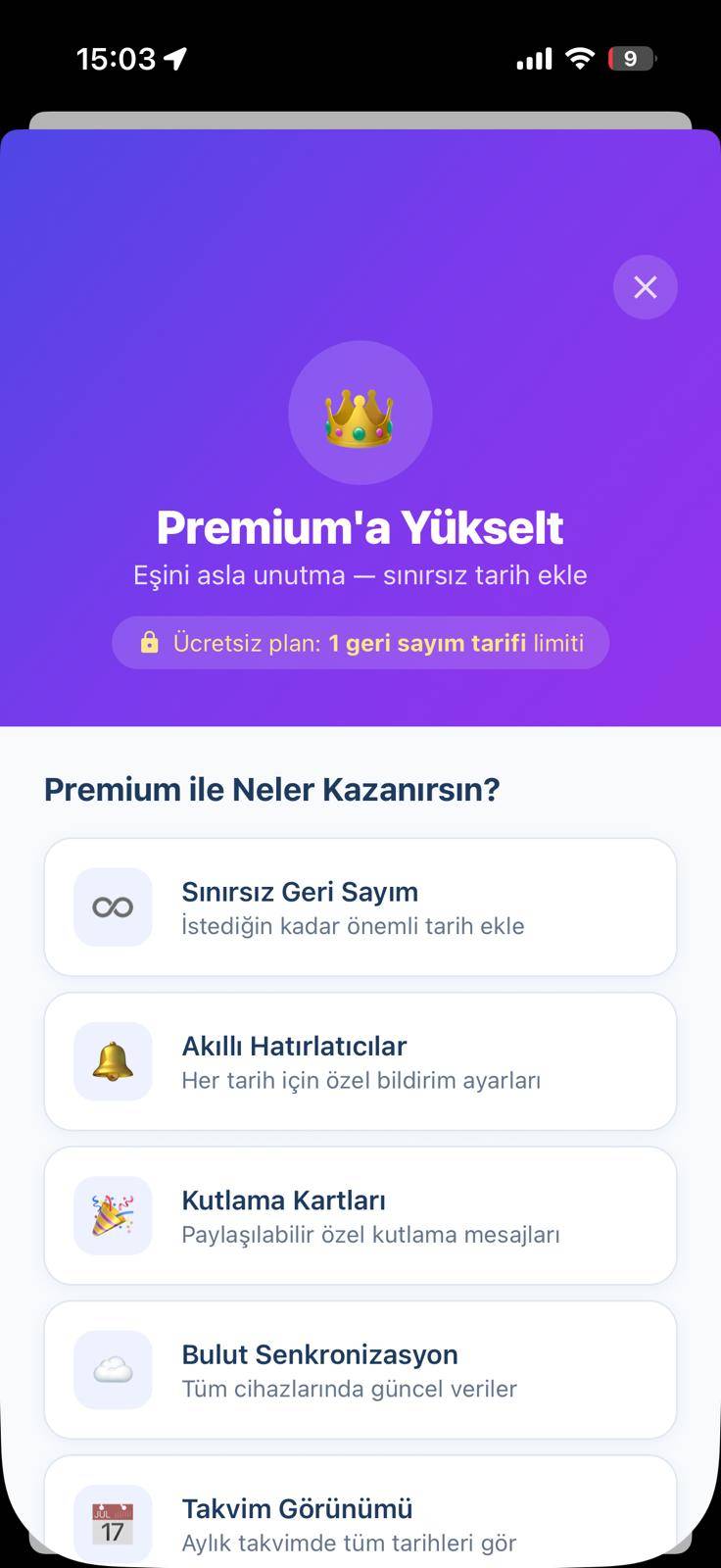This screenshot has height=1568, width=721.
Task: Tap the battery indicator showing 9 percent
Action: (632, 58)
